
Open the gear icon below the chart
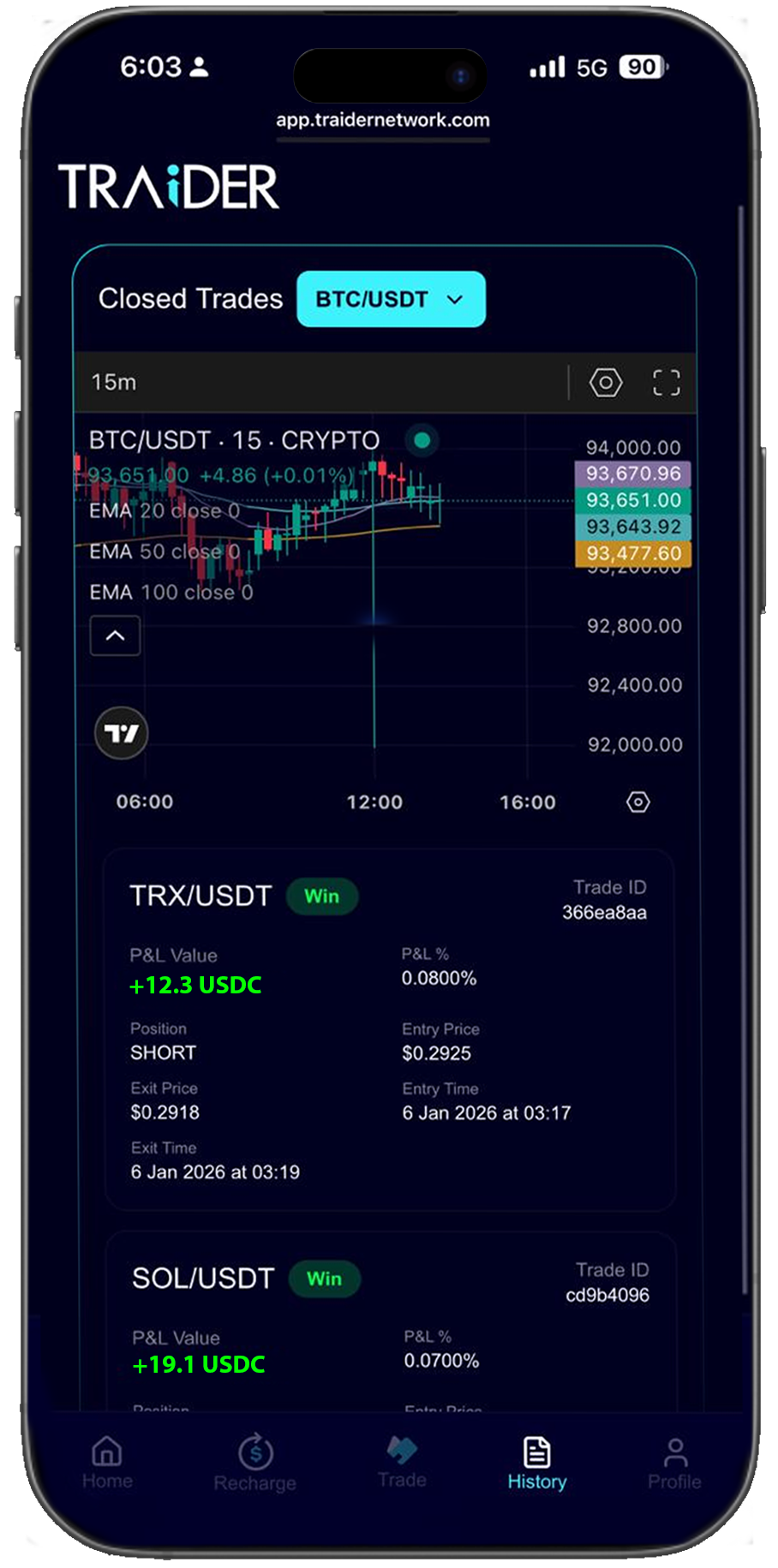point(637,802)
